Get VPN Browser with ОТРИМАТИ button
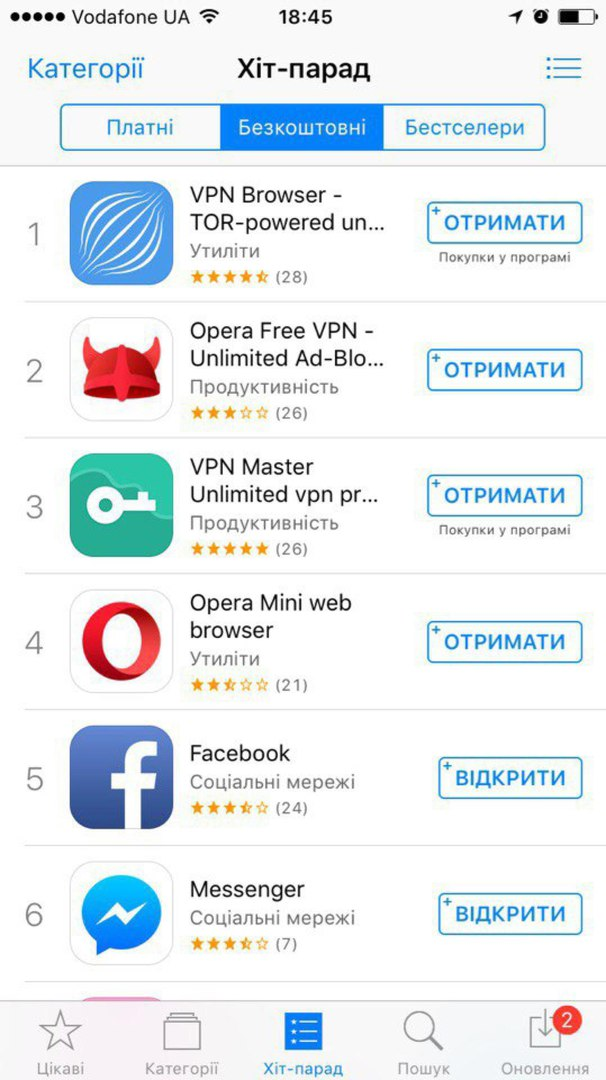The width and height of the screenshot is (606, 1080). pyautogui.click(x=504, y=222)
